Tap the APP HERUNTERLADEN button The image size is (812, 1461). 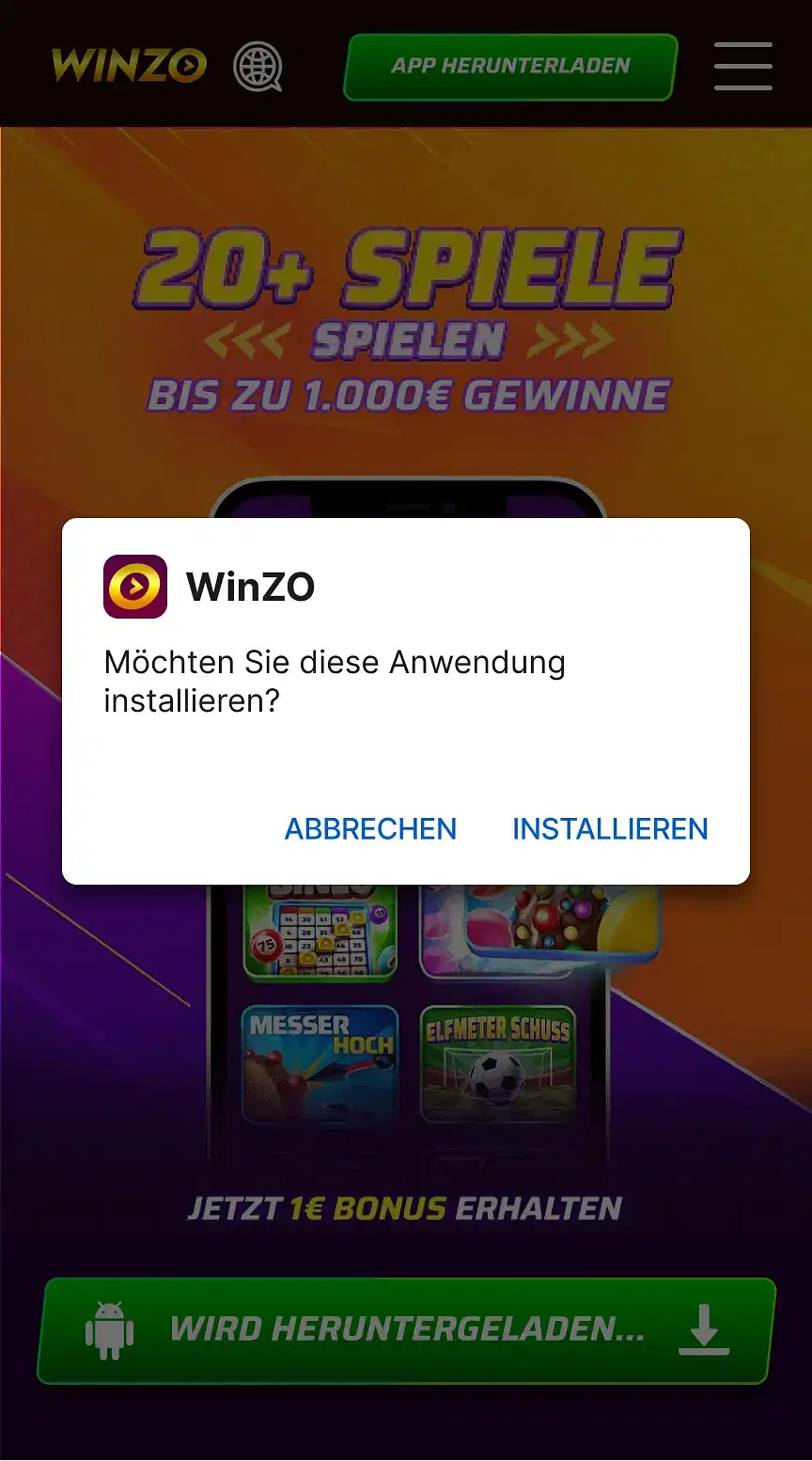point(510,67)
